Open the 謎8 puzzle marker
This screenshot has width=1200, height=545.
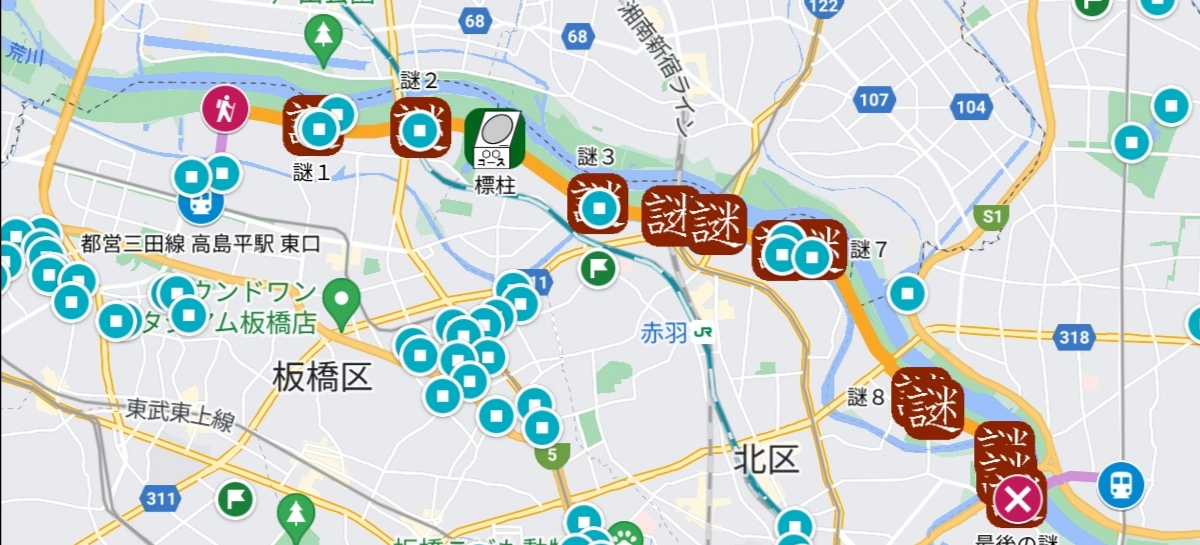coord(927,402)
